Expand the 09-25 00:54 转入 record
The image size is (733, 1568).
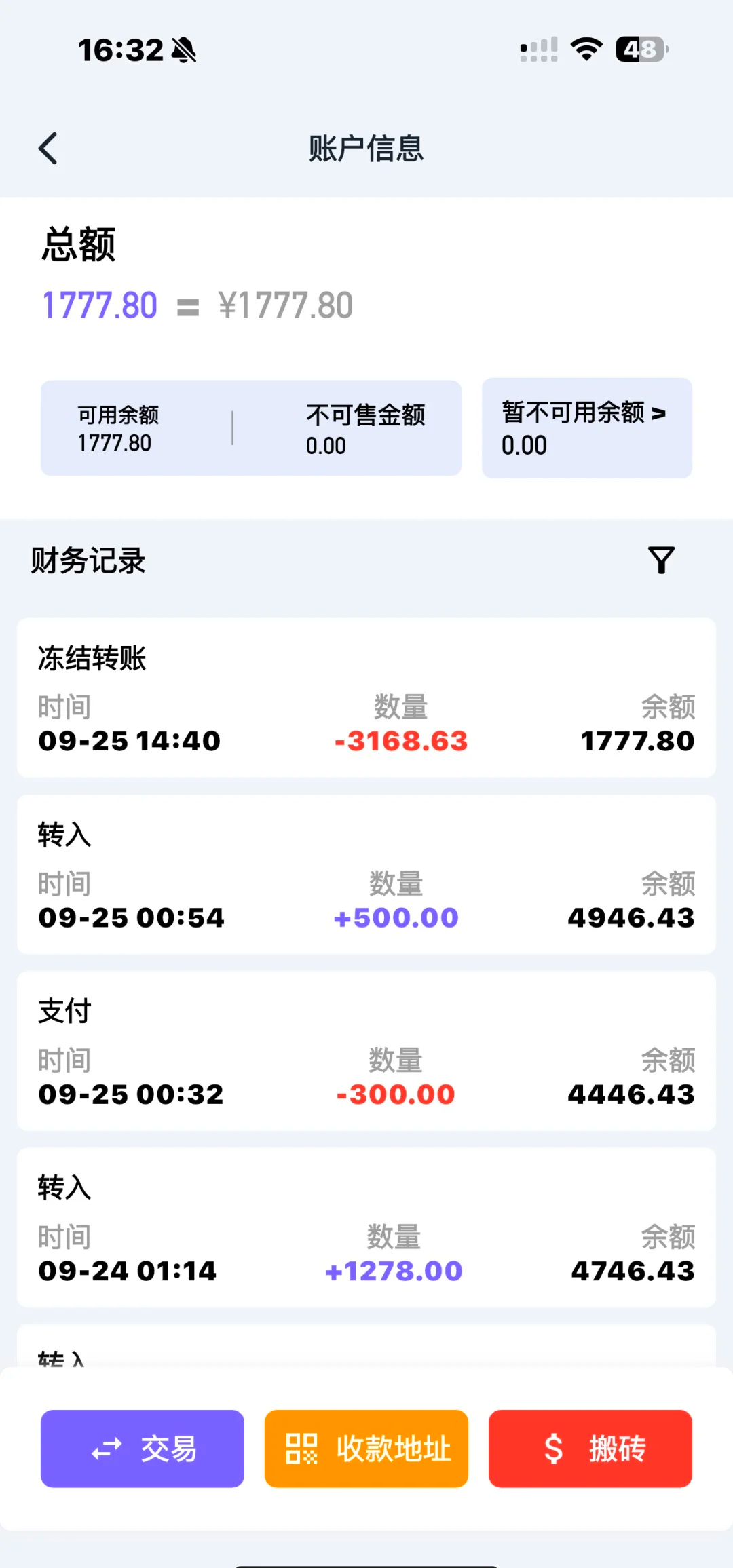click(x=366, y=875)
